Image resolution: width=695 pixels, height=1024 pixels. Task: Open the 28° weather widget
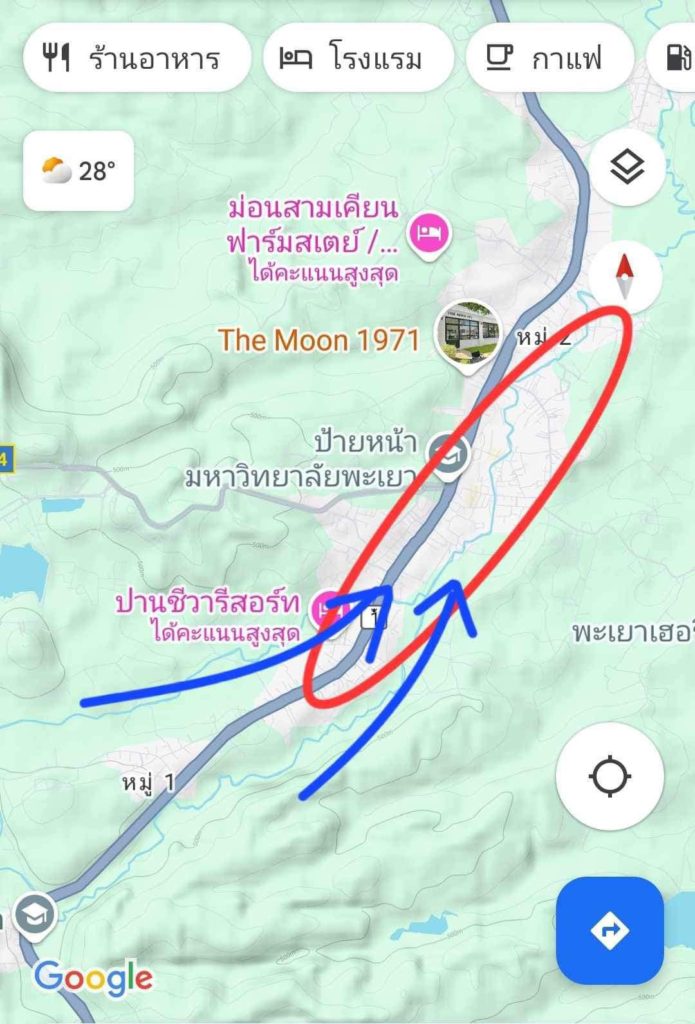click(x=78, y=171)
